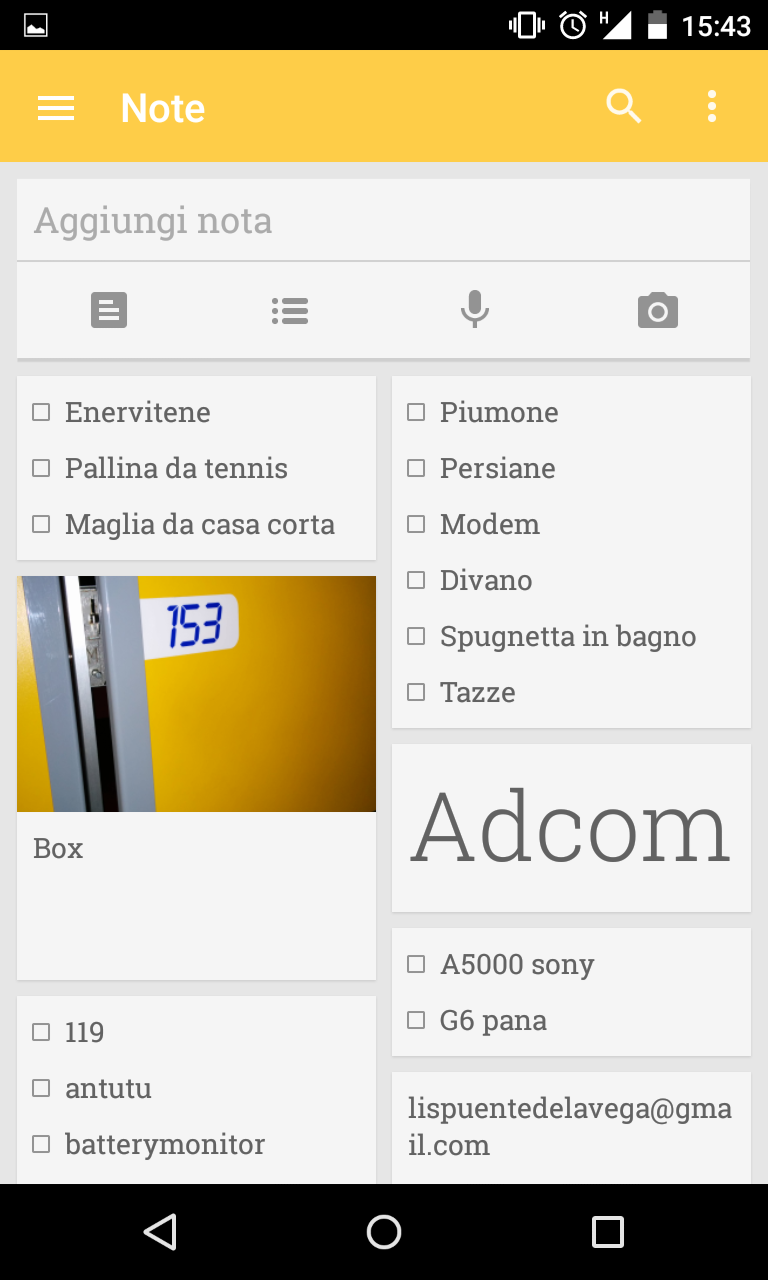Open the navigation drawer menu
The image size is (768, 1280).
click(56, 107)
